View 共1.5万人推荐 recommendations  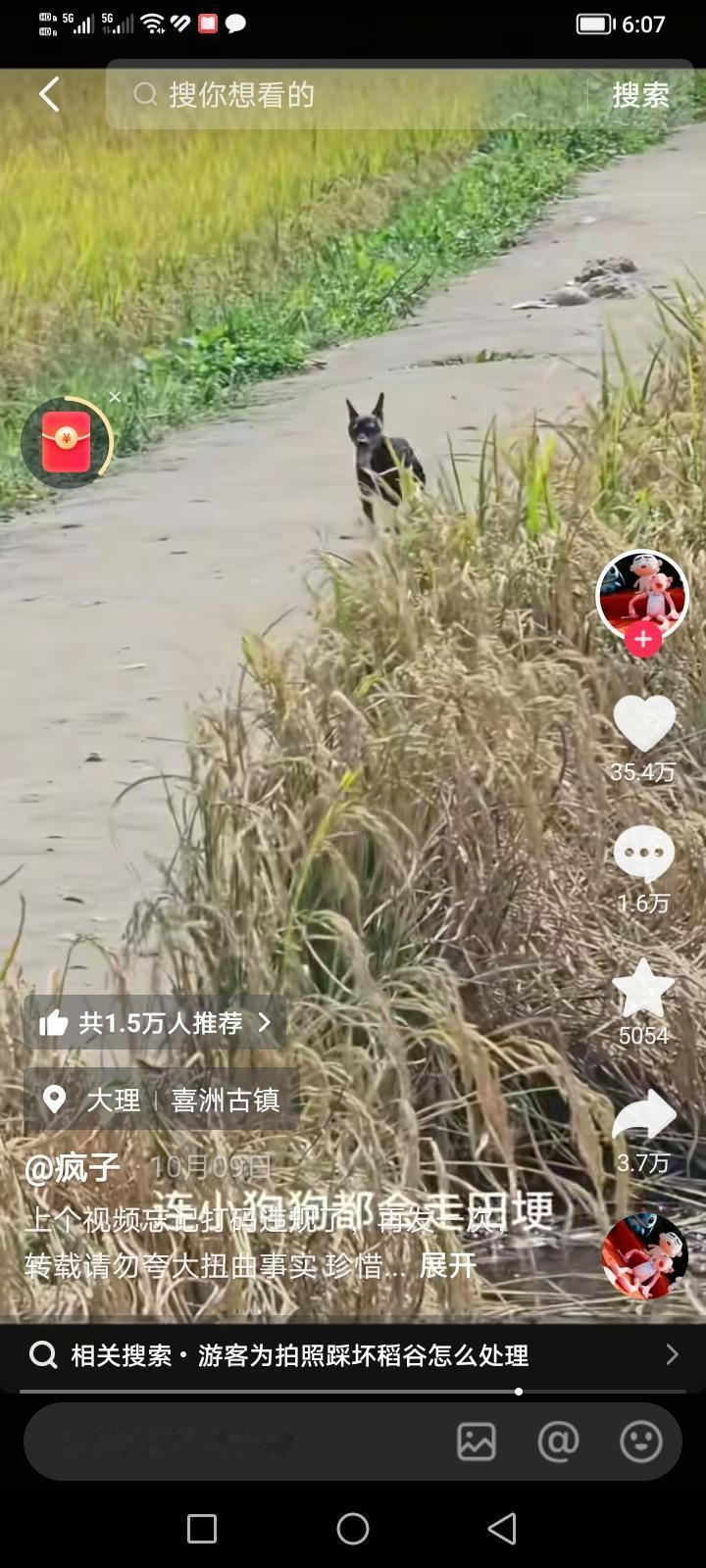(x=155, y=1023)
